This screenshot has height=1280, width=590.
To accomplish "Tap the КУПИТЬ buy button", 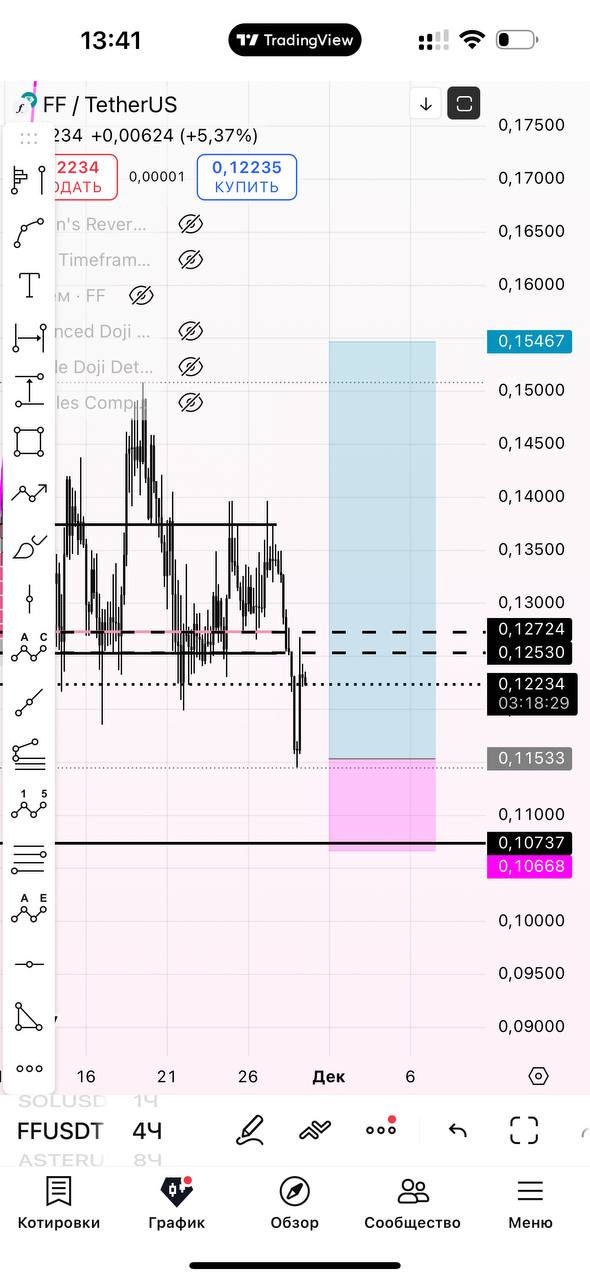I will coord(246,177).
